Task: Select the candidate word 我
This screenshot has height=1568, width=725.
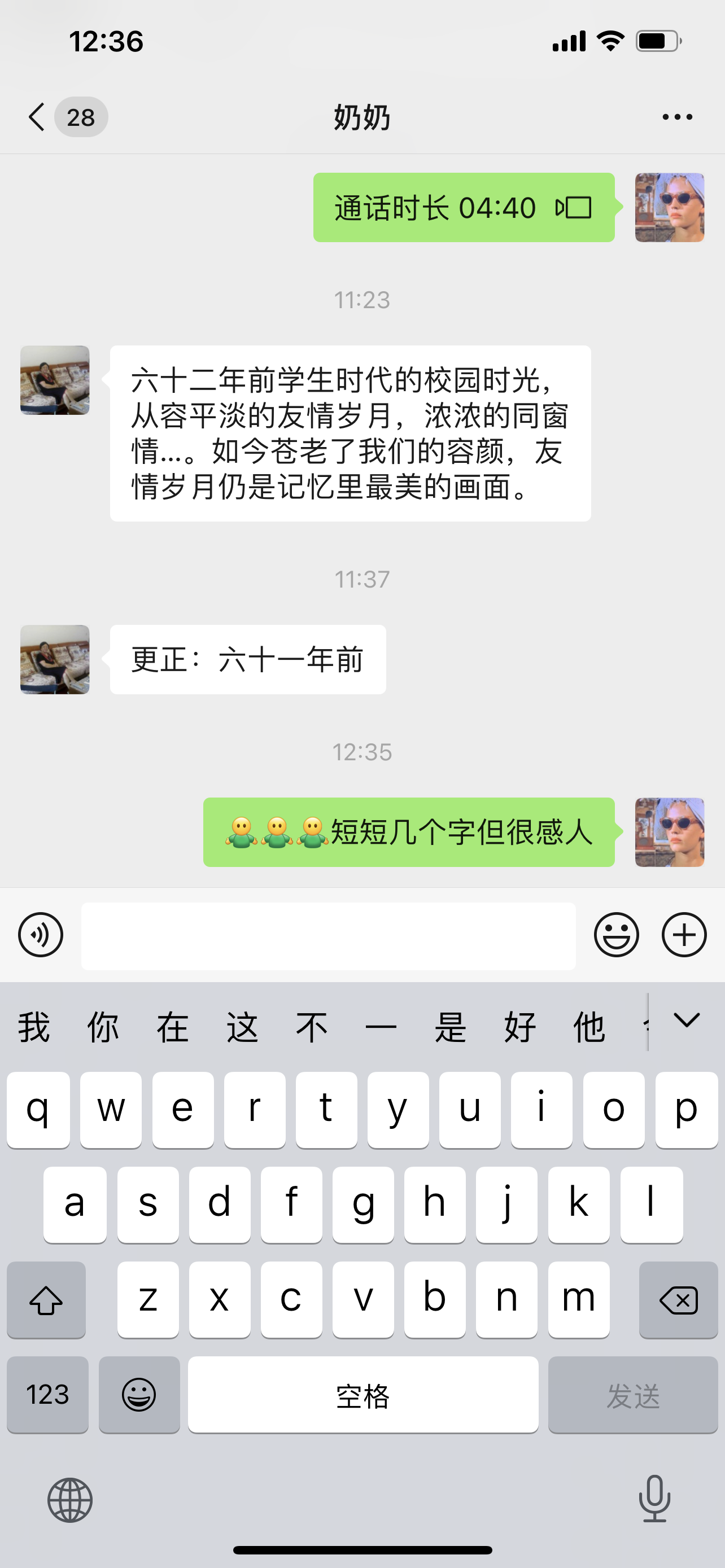Action: pyautogui.click(x=34, y=1027)
